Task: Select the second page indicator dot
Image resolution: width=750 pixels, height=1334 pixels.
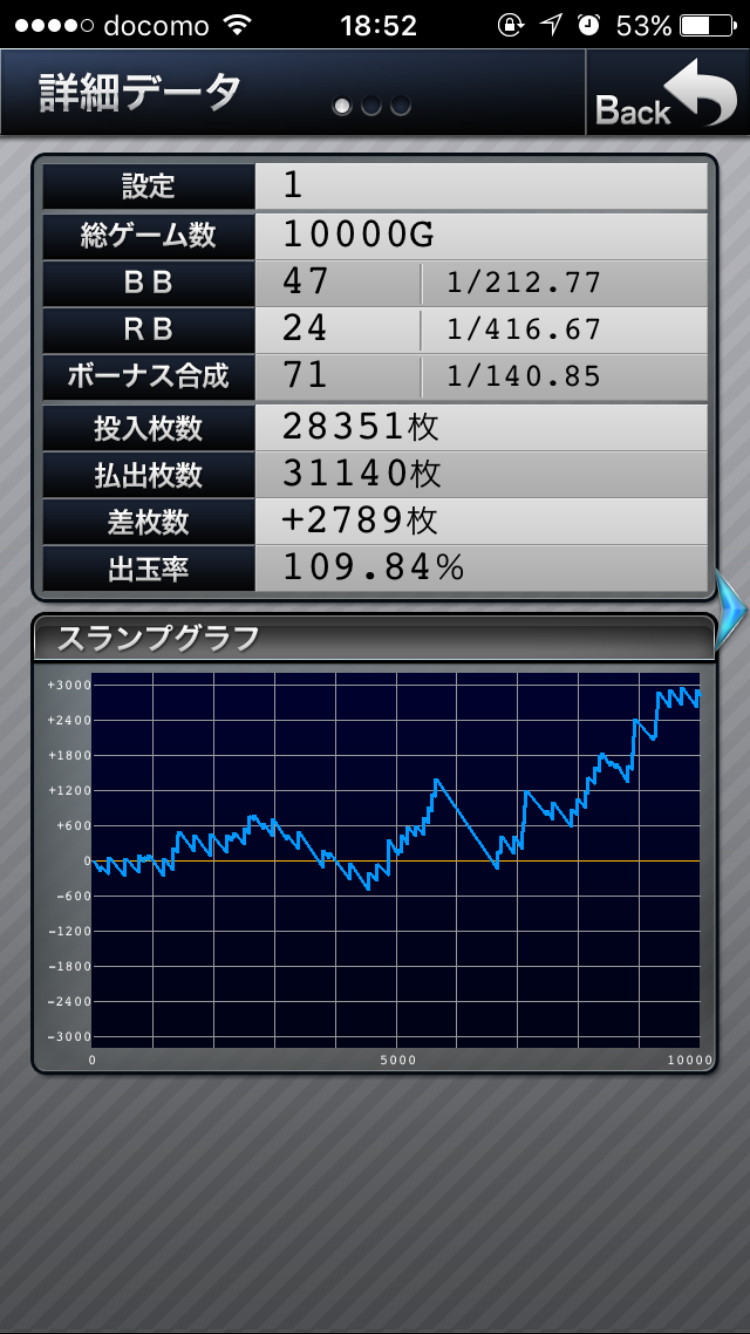Action: coord(371,106)
